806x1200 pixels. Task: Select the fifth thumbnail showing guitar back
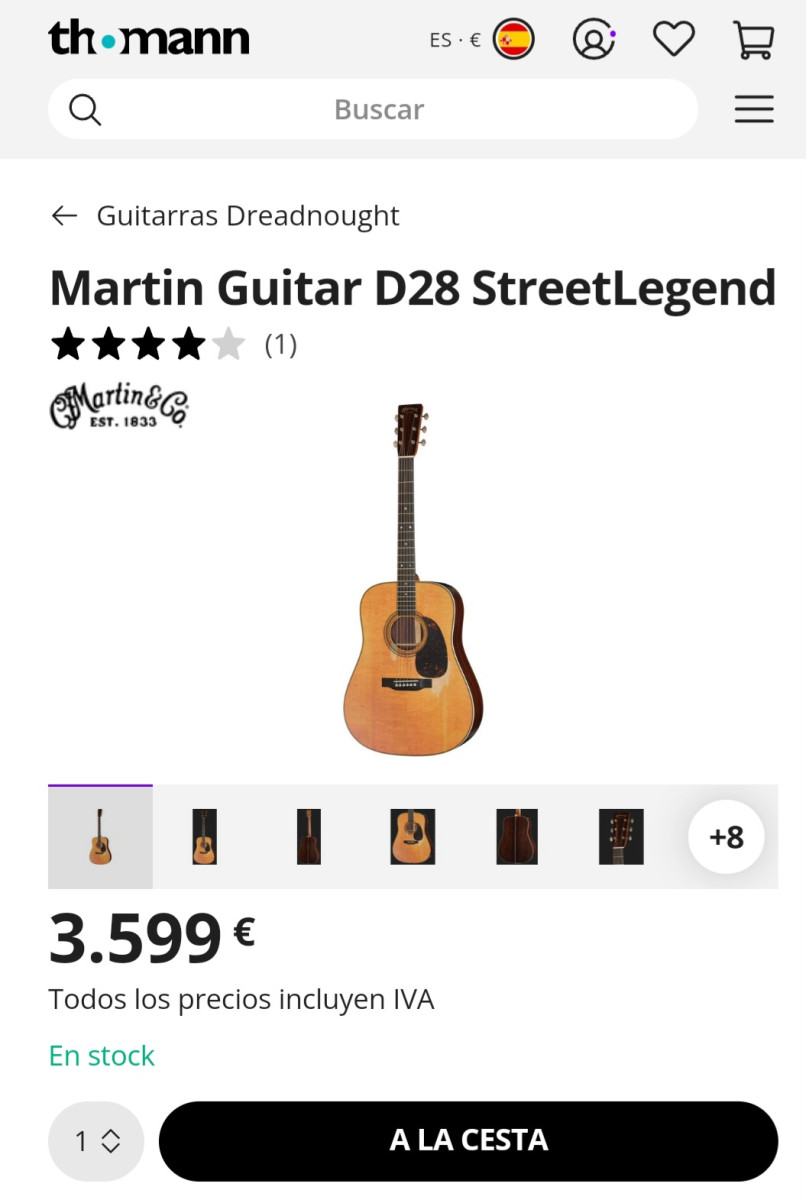(x=516, y=837)
